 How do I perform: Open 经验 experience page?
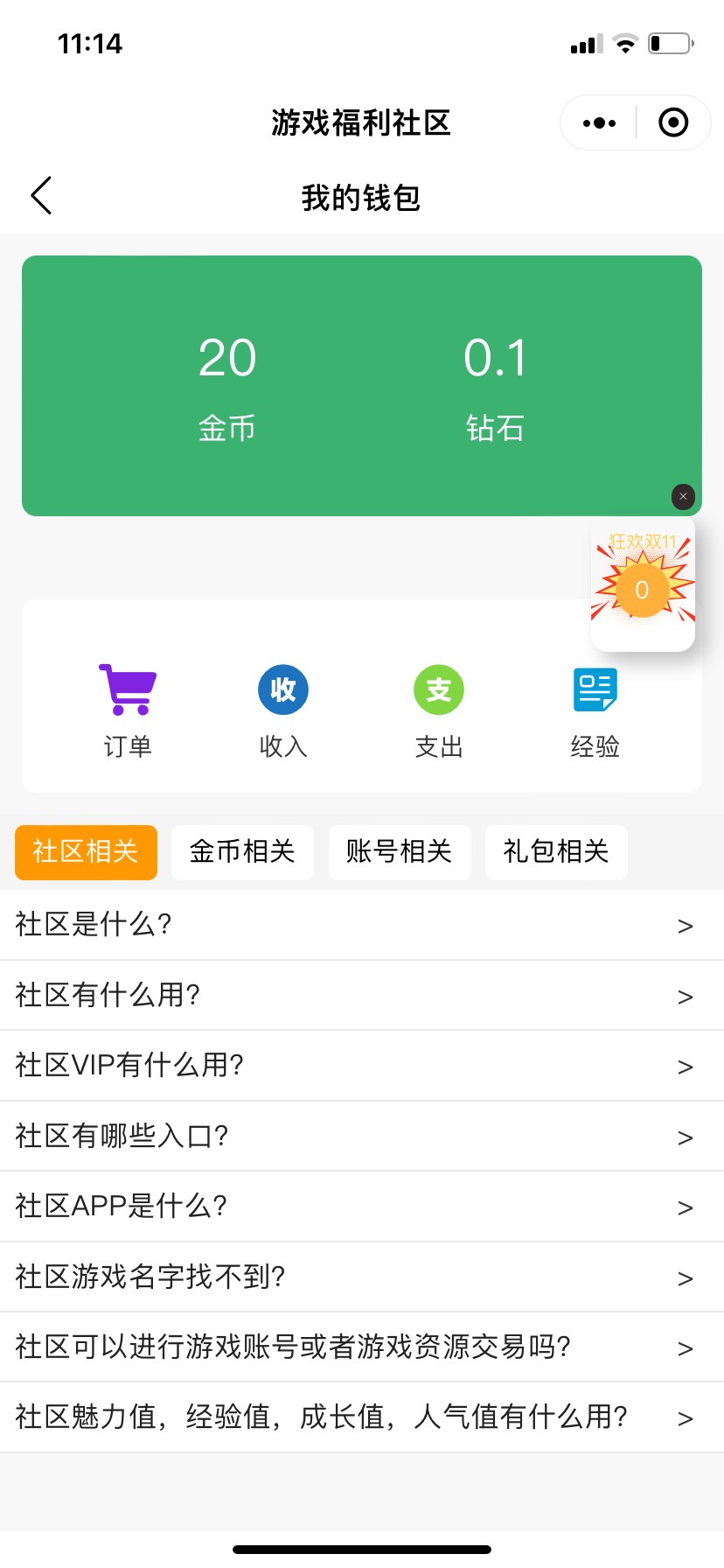click(x=595, y=710)
